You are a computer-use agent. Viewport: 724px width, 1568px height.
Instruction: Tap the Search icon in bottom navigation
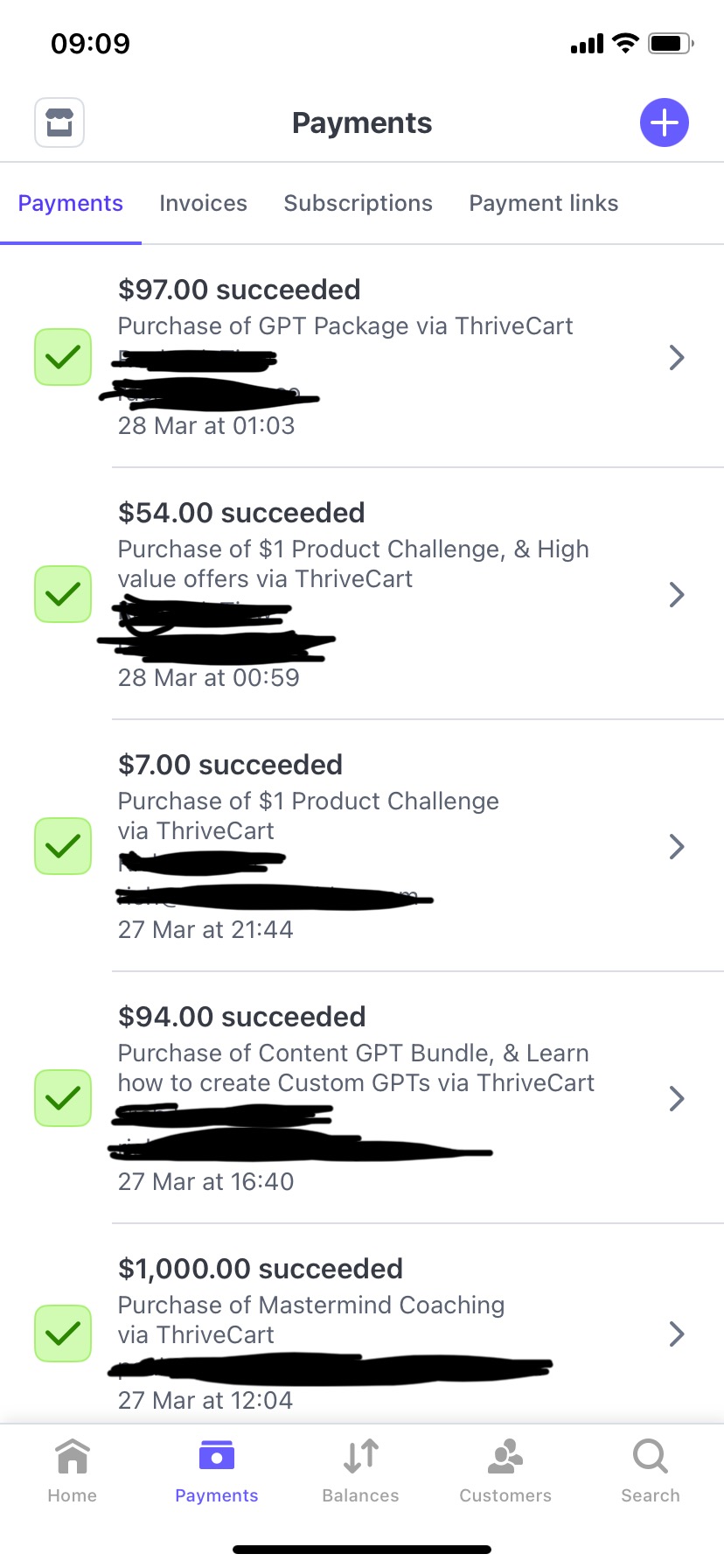tap(650, 1470)
